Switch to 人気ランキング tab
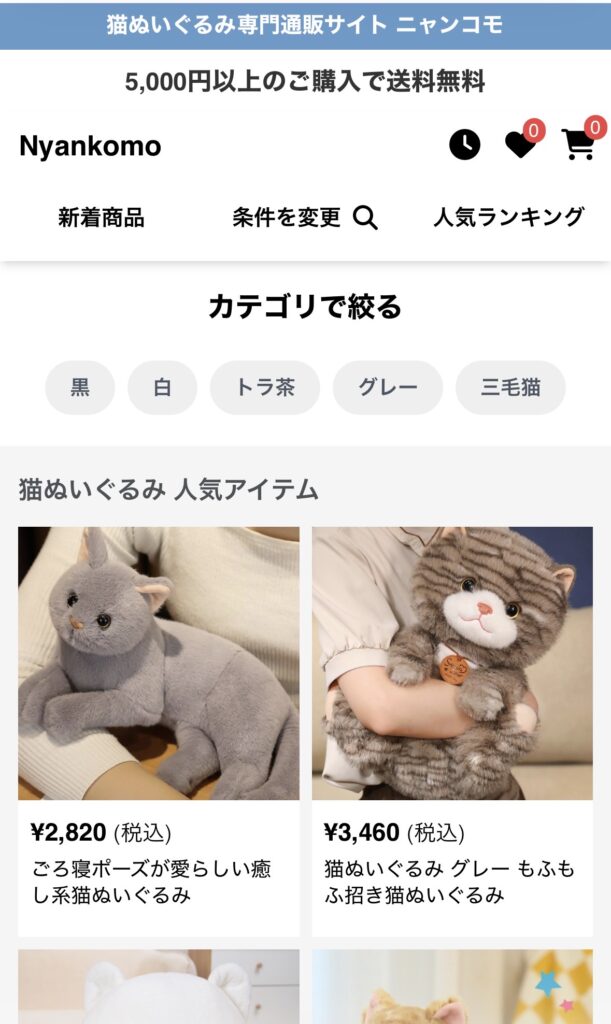The image size is (611, 1024). pos(508,217)
